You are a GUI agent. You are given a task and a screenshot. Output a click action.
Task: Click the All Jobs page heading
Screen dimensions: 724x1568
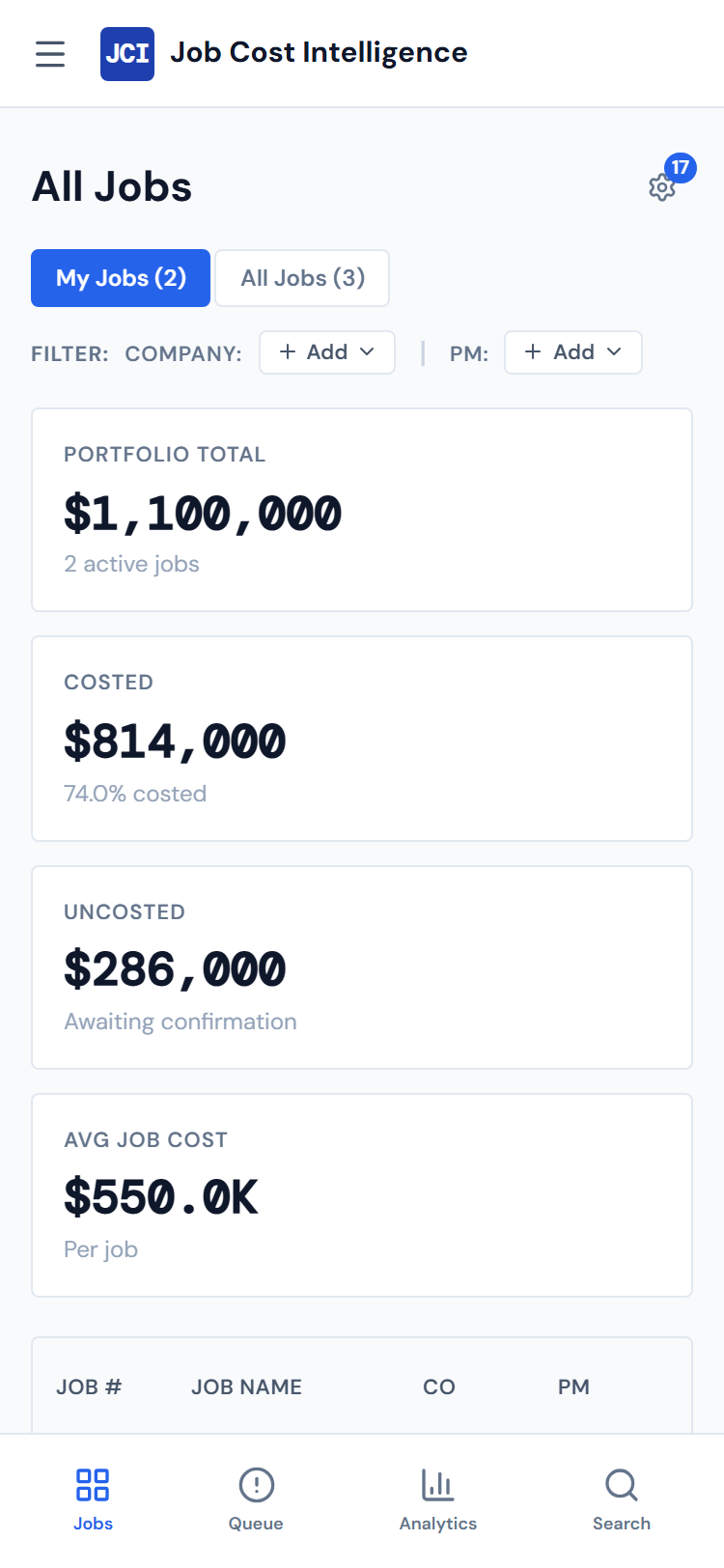(113, 186)
